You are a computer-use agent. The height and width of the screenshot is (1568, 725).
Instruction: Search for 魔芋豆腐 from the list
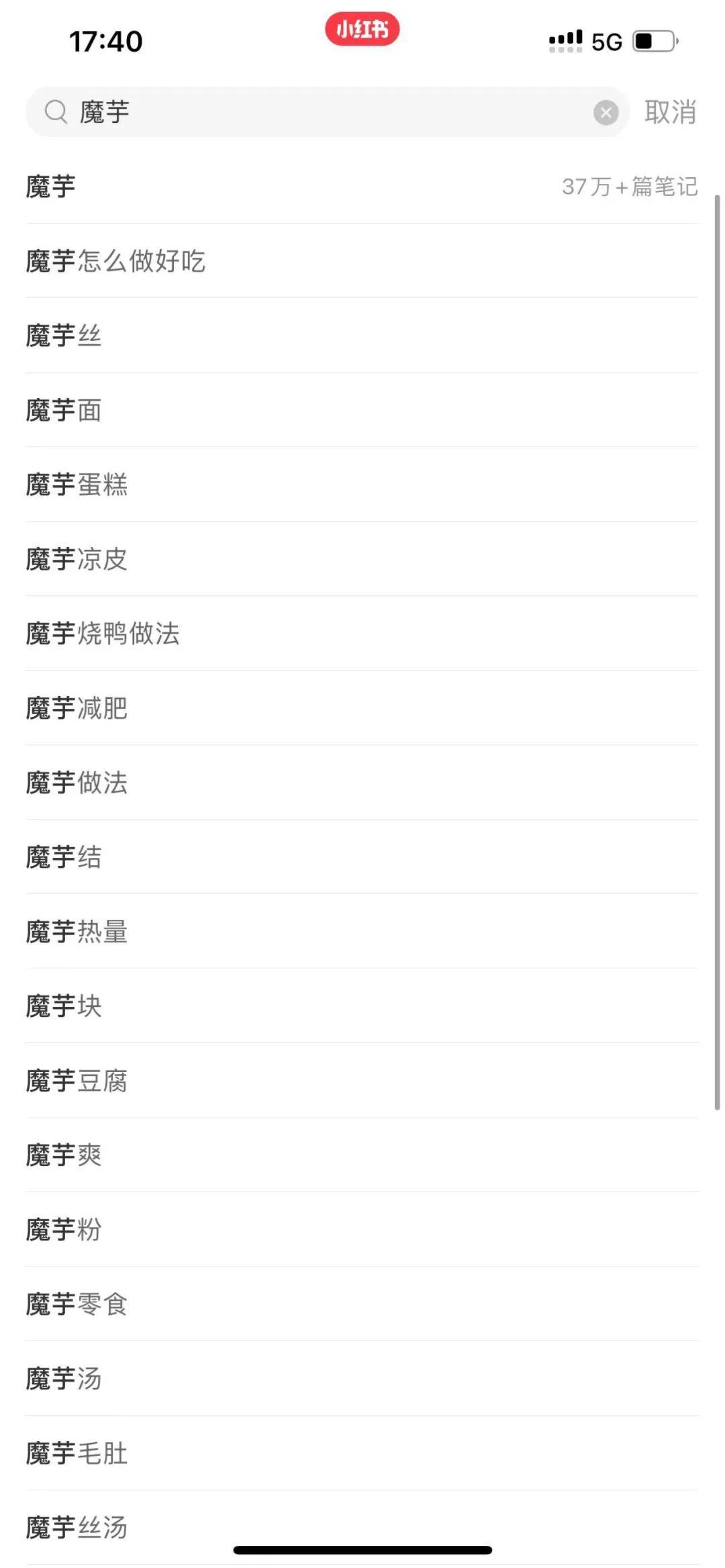click(x=362, y=1081)
